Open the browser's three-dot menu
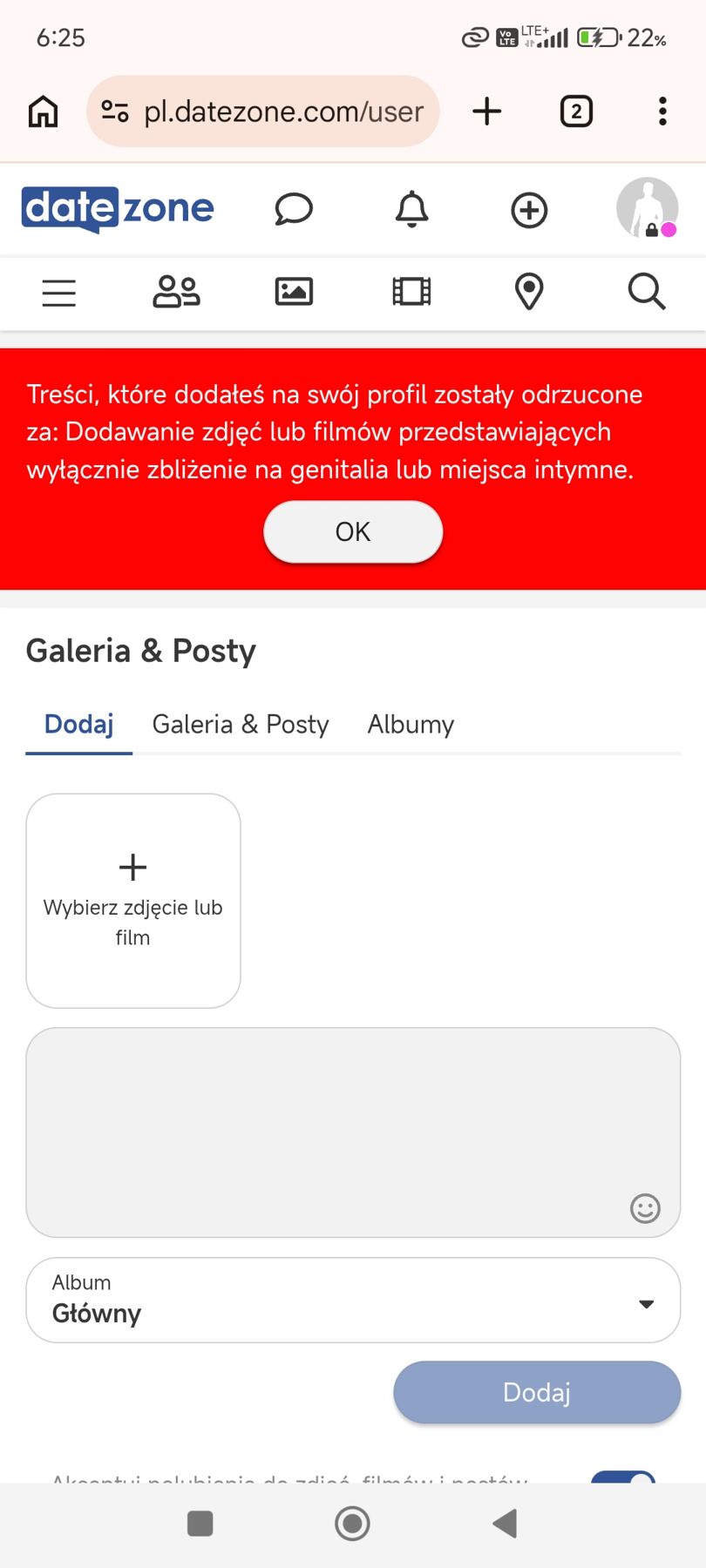The height and width of the screenshot is (1568, 706). pos(663,112)
